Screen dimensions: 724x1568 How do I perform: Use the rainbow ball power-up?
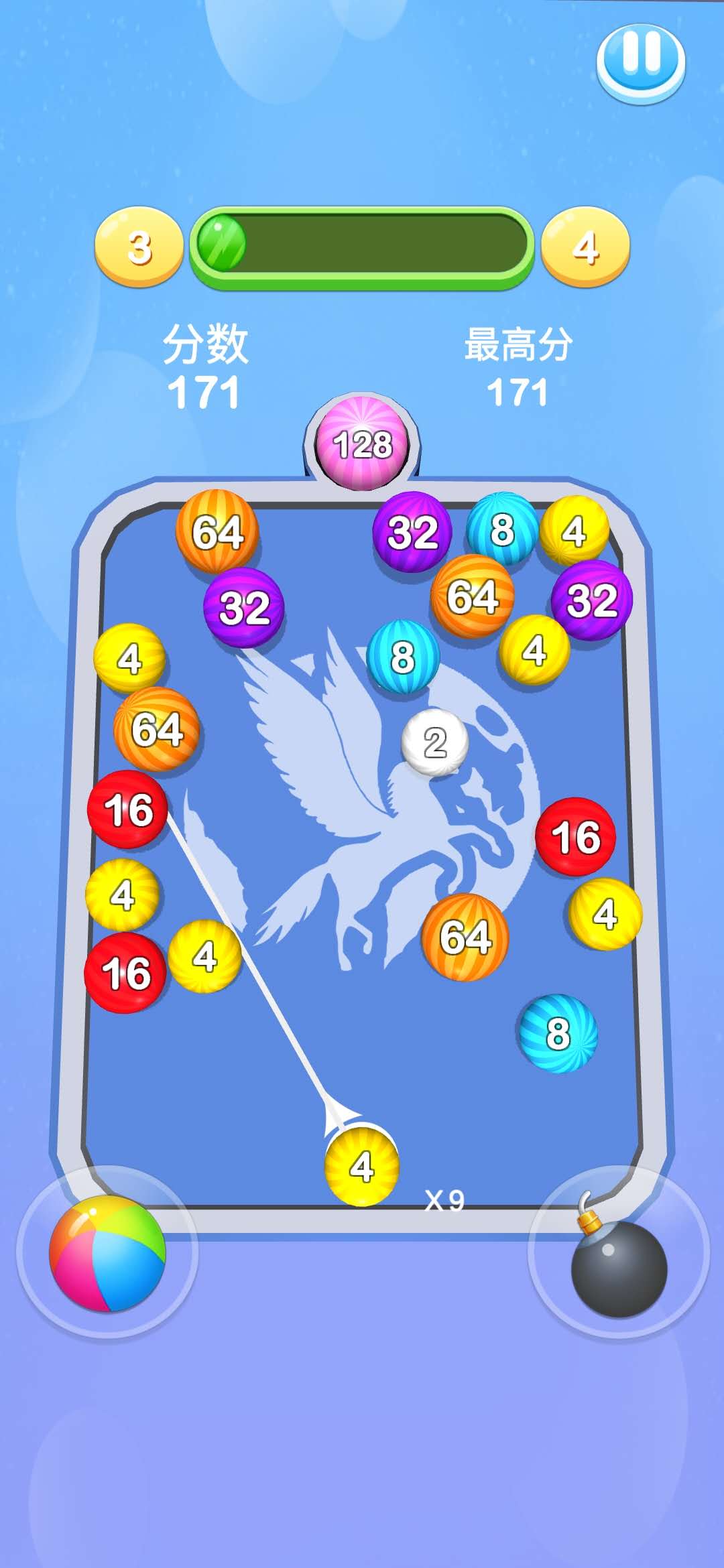(107, 1253)
